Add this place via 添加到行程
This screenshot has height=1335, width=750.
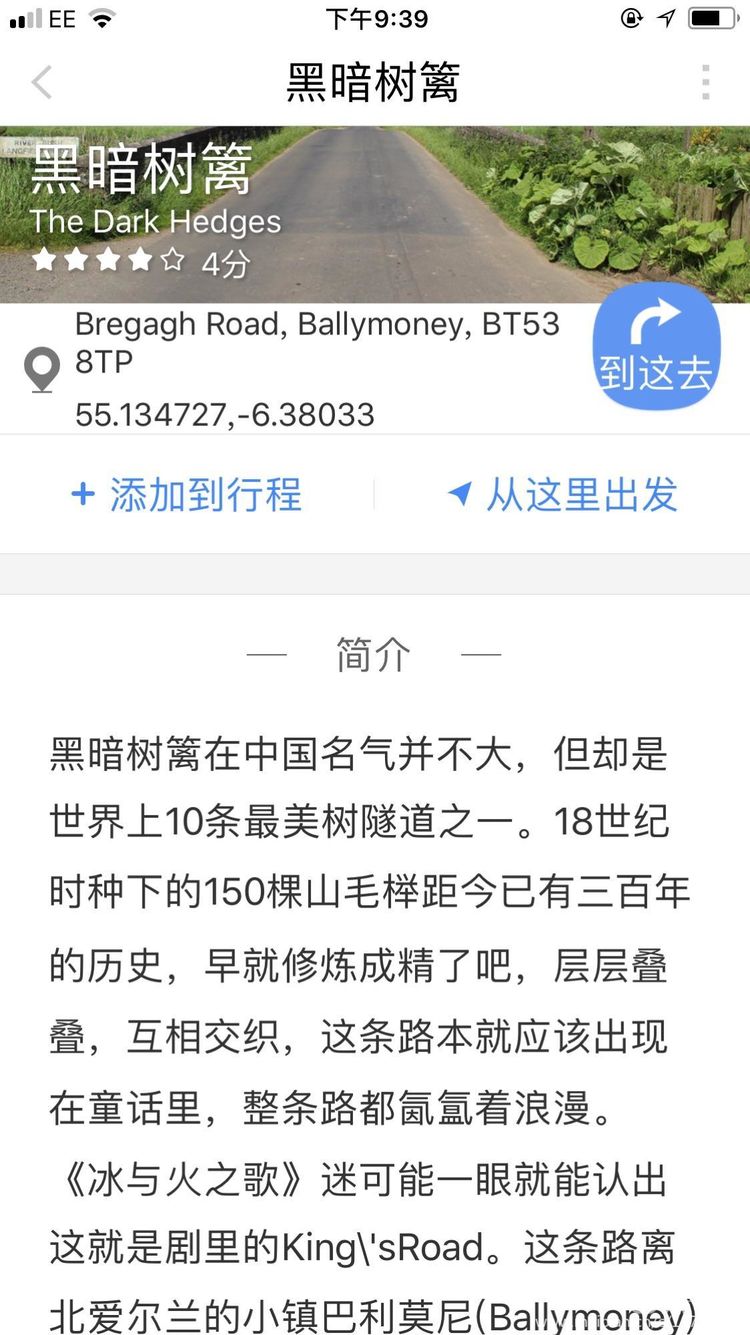click(x=187, y=495)
